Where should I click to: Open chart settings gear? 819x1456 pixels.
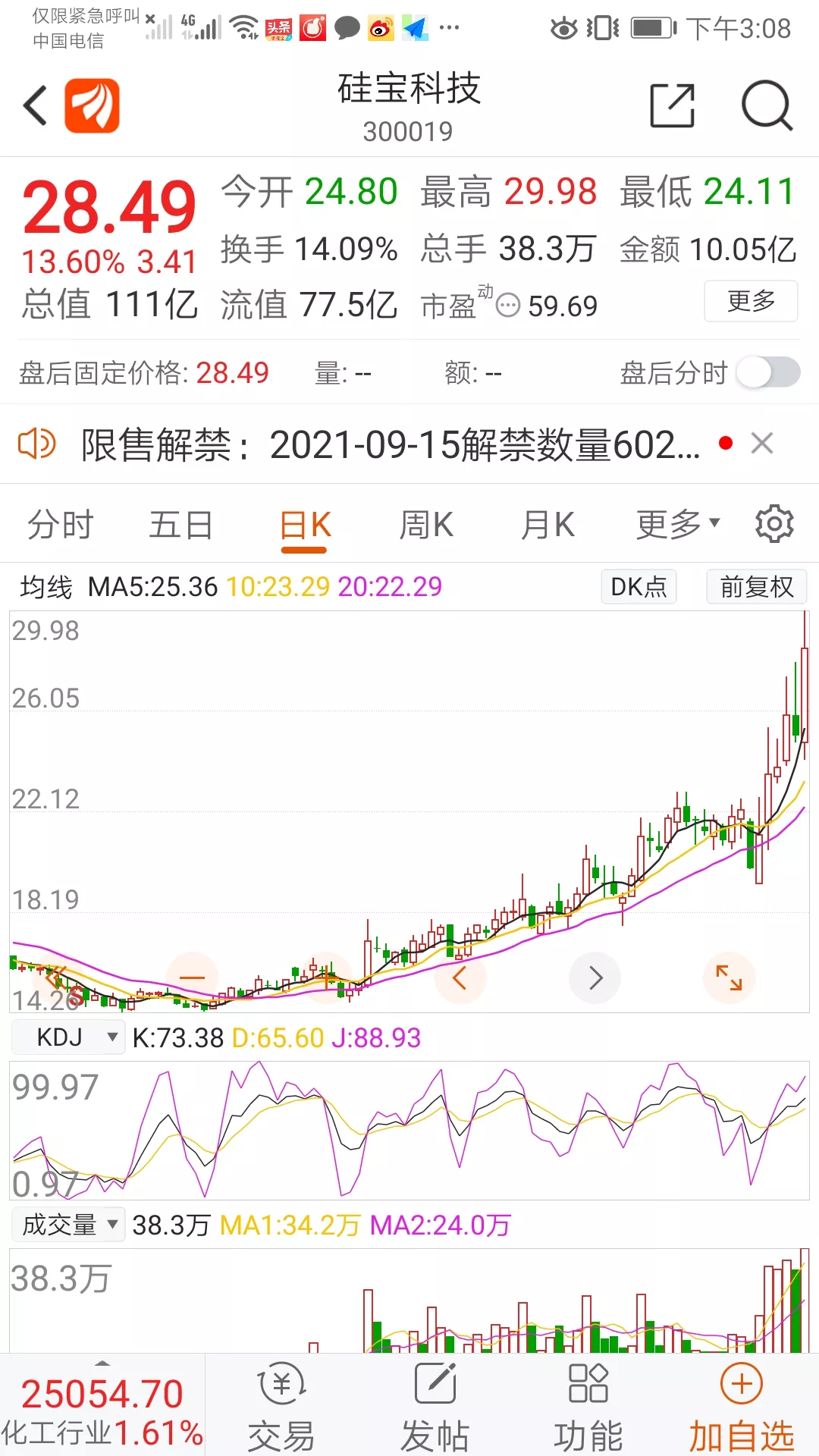click(x=773, y=524)
